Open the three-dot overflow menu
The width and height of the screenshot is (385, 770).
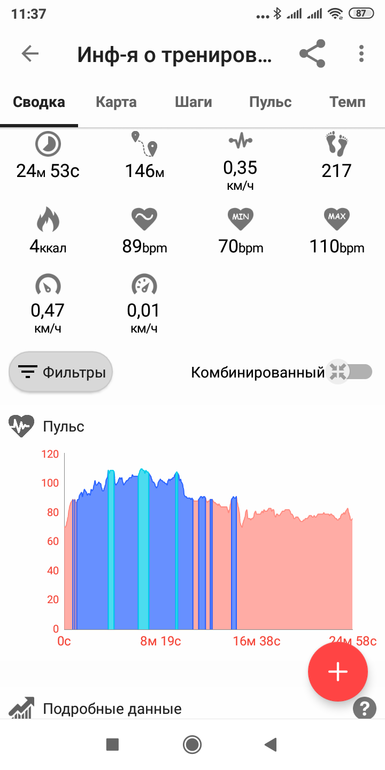pos(361,54)
